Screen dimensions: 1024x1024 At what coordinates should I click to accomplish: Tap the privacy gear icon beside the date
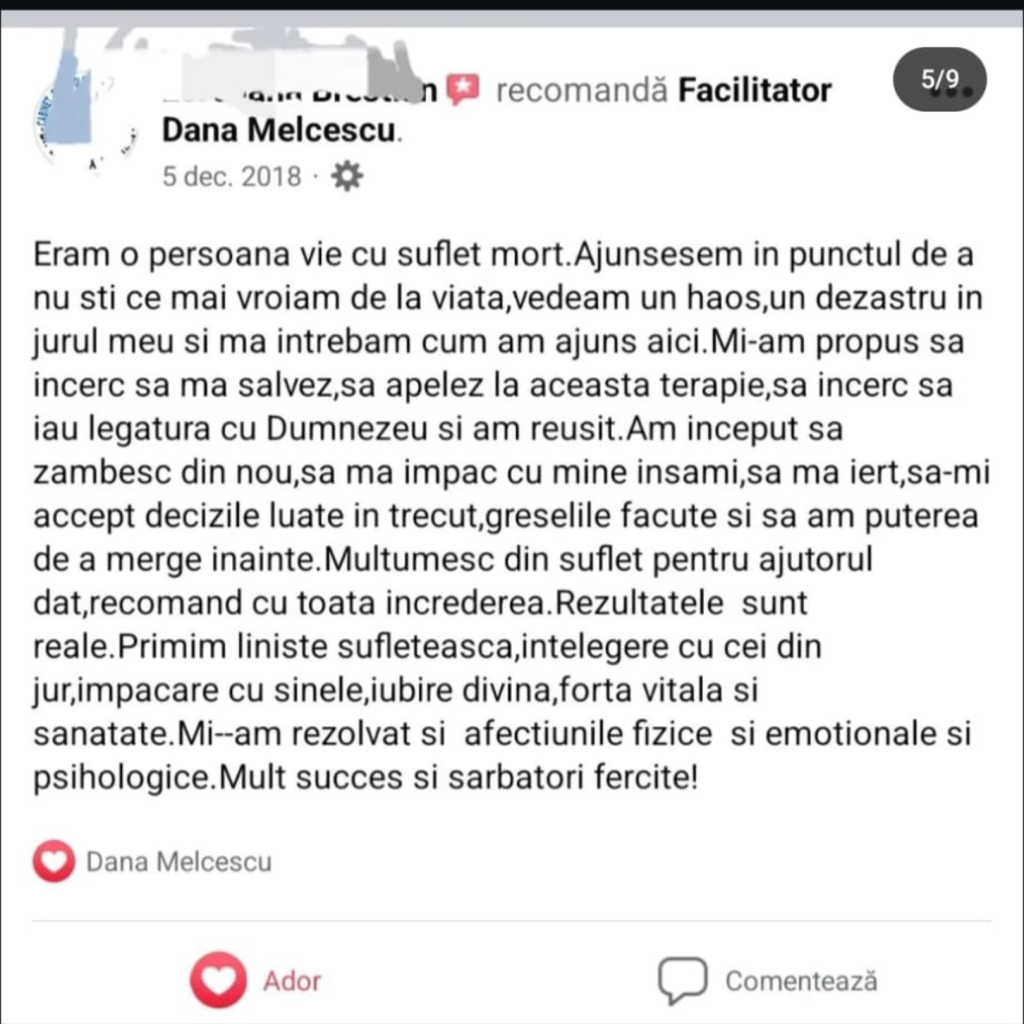(347, 177)
